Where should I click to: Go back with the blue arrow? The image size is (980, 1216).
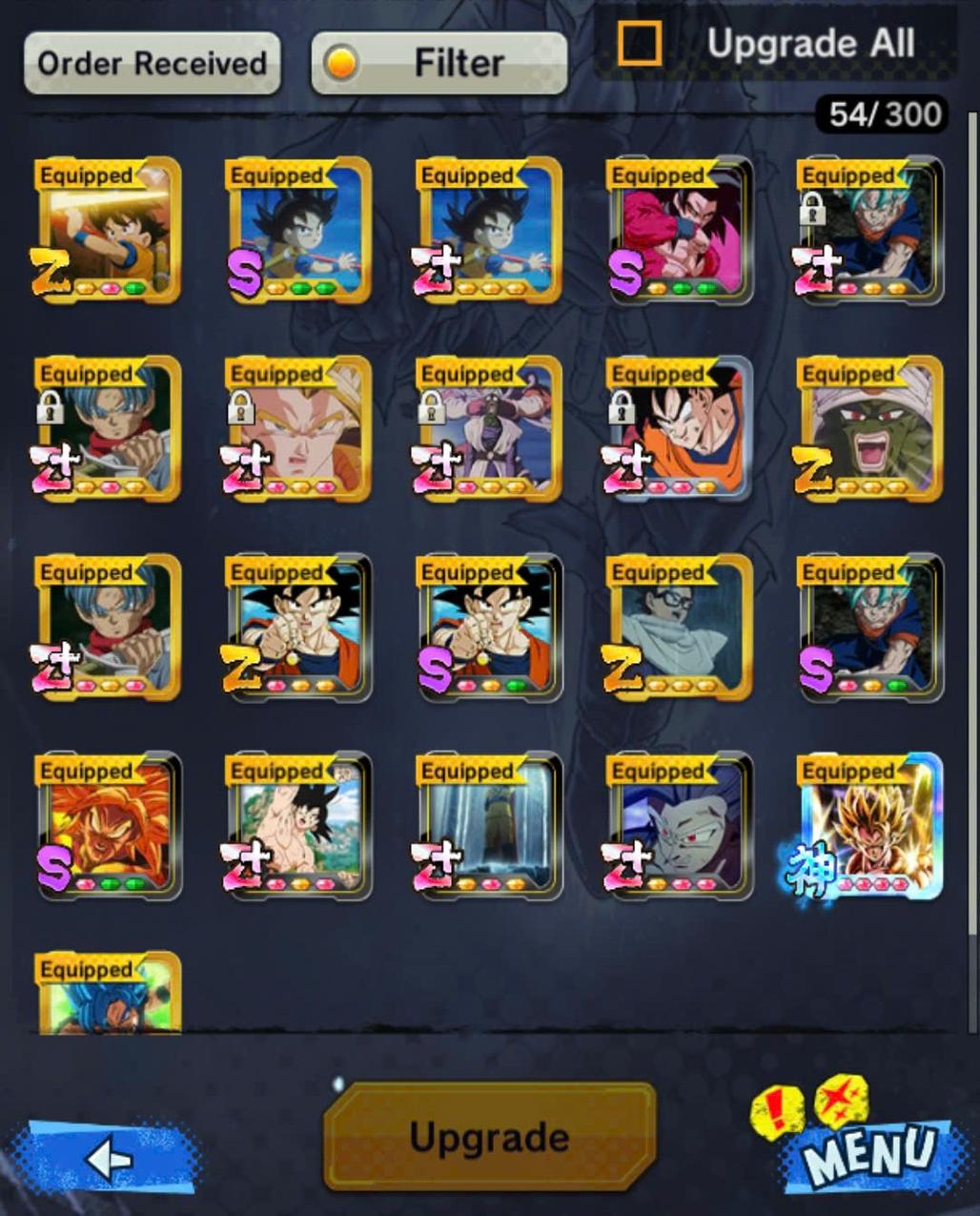107,1158
